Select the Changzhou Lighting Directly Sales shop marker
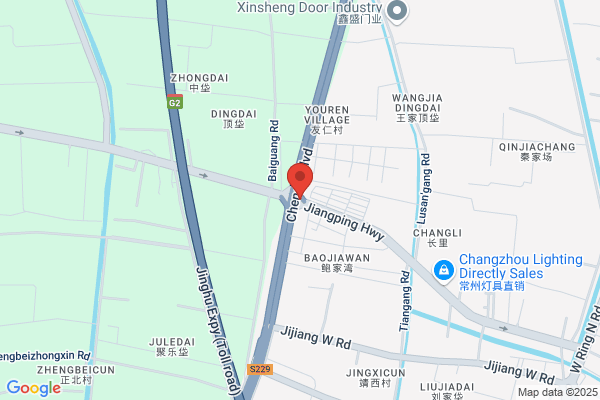The image size is (600, 400). coord(444,270)
